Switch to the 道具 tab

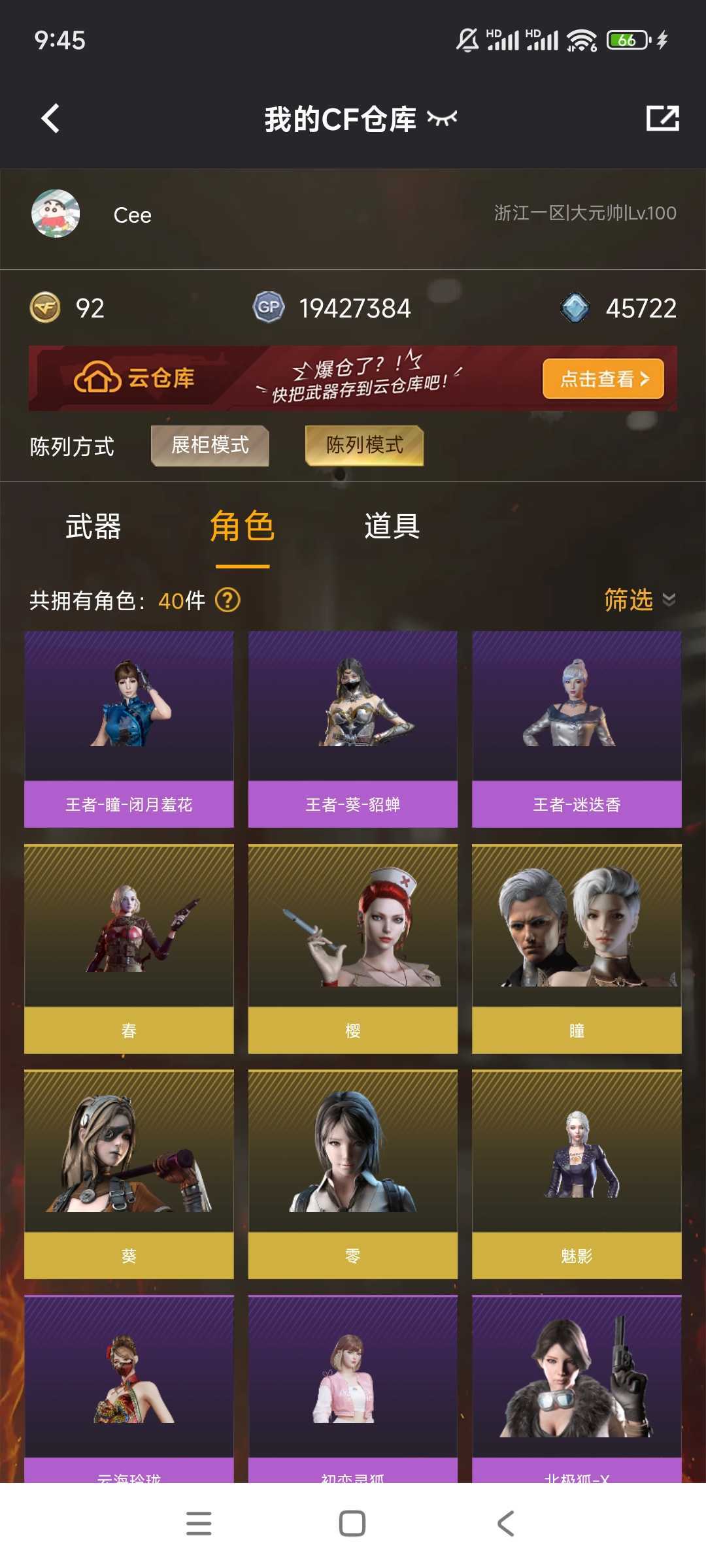pyautogui.click(x=392, y=527)
